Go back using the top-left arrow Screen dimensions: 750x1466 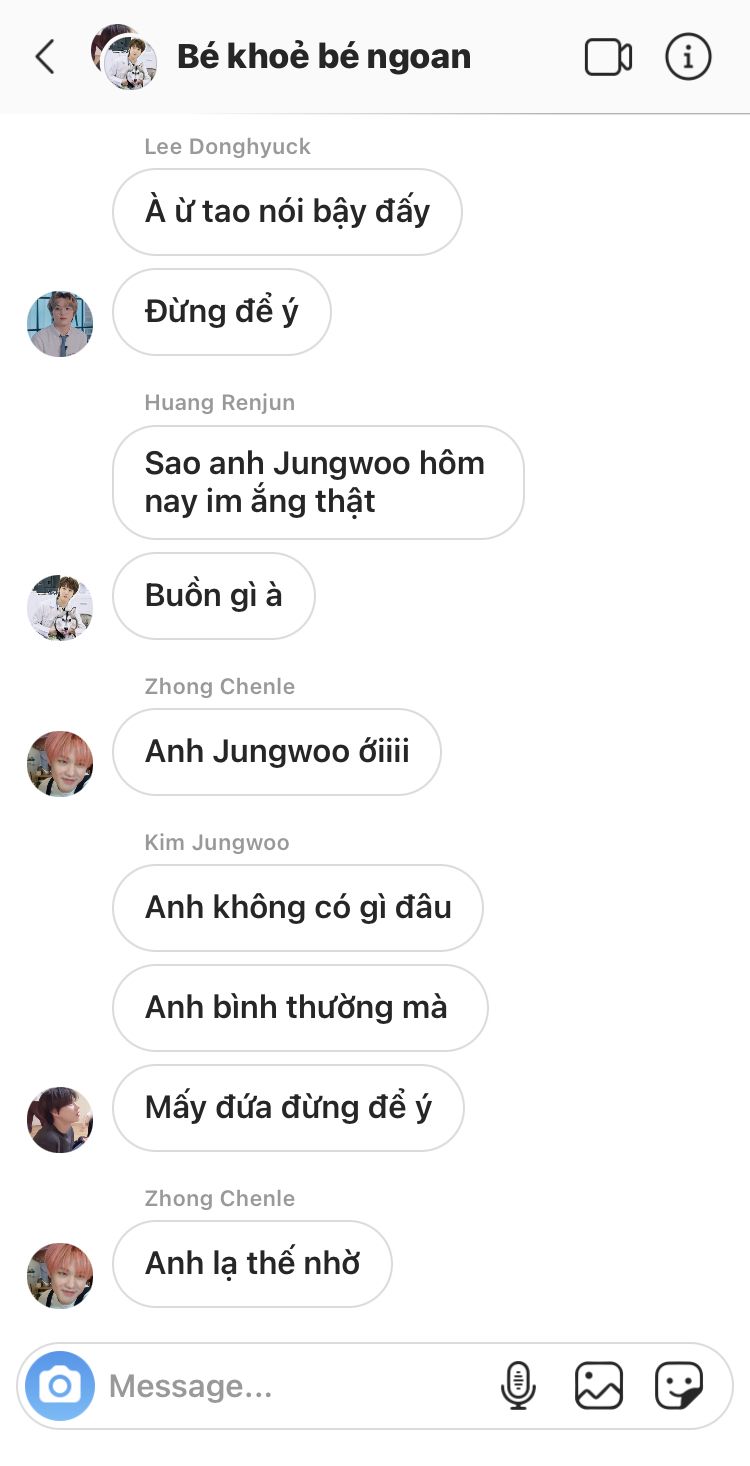(x=45, y=57)
